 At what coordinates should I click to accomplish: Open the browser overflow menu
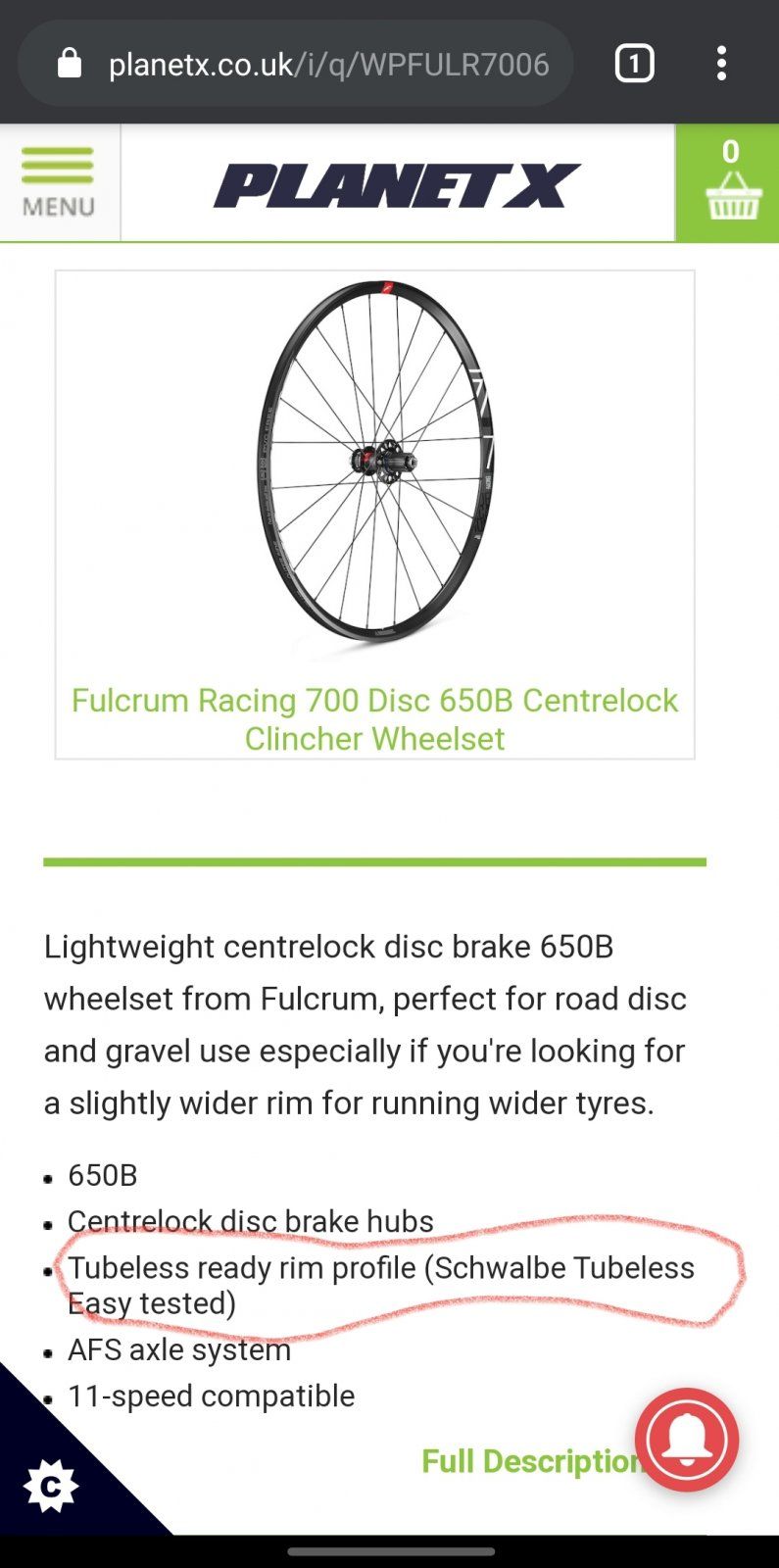pos(721,65)
